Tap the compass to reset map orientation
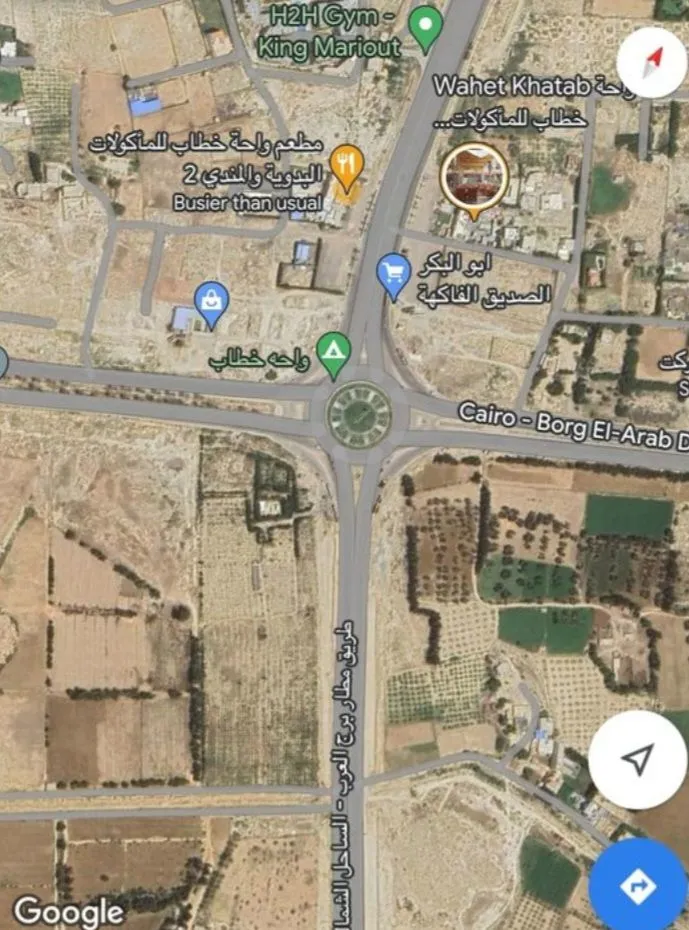Screen dimensions: 689x930 651,63
